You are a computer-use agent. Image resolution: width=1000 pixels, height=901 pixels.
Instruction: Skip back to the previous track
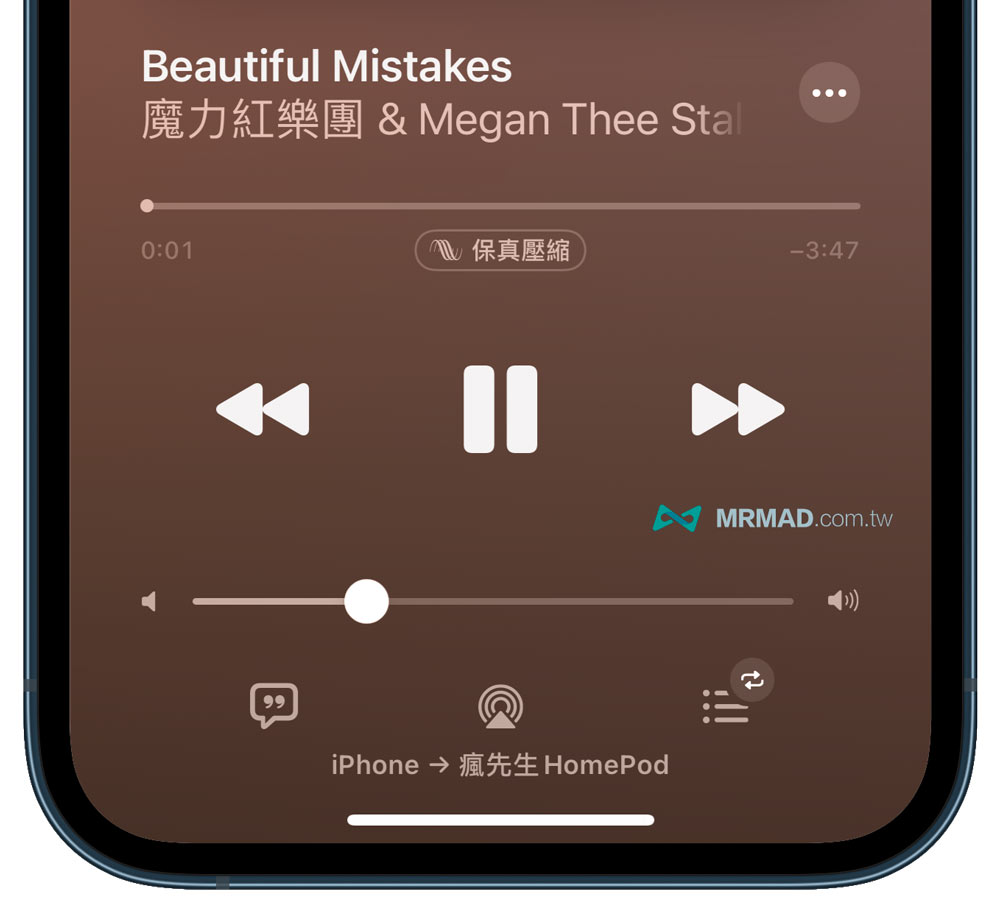pos(263,409)
